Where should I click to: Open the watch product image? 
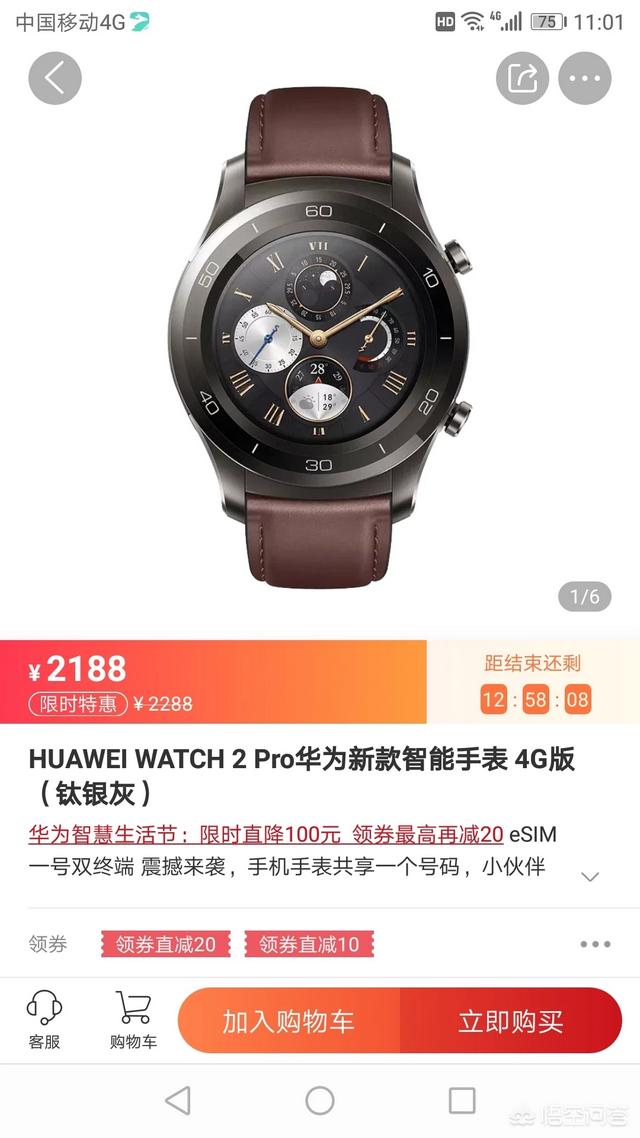coord(320,330)
